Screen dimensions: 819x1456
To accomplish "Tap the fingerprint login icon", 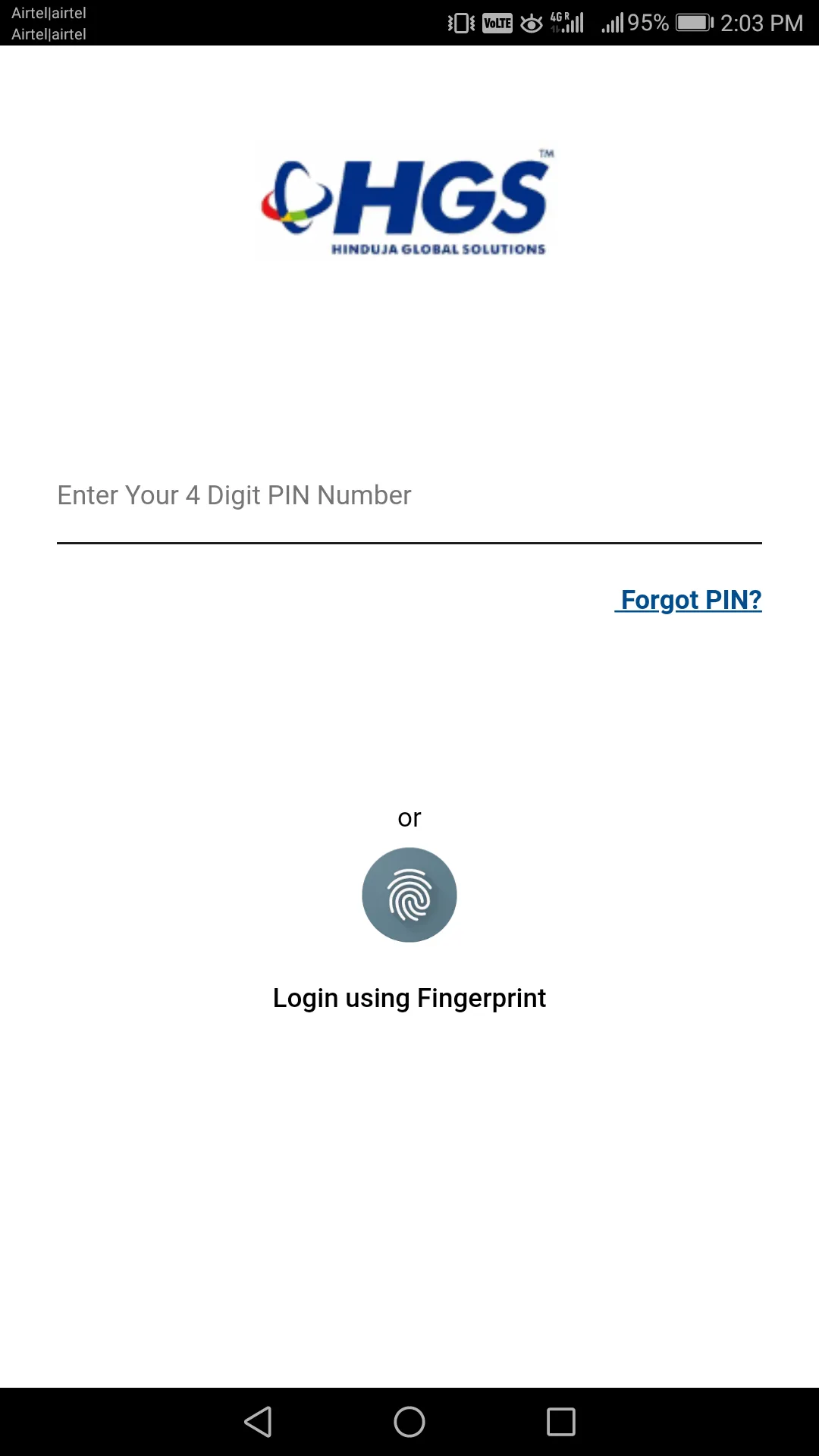I will [409, 895].
